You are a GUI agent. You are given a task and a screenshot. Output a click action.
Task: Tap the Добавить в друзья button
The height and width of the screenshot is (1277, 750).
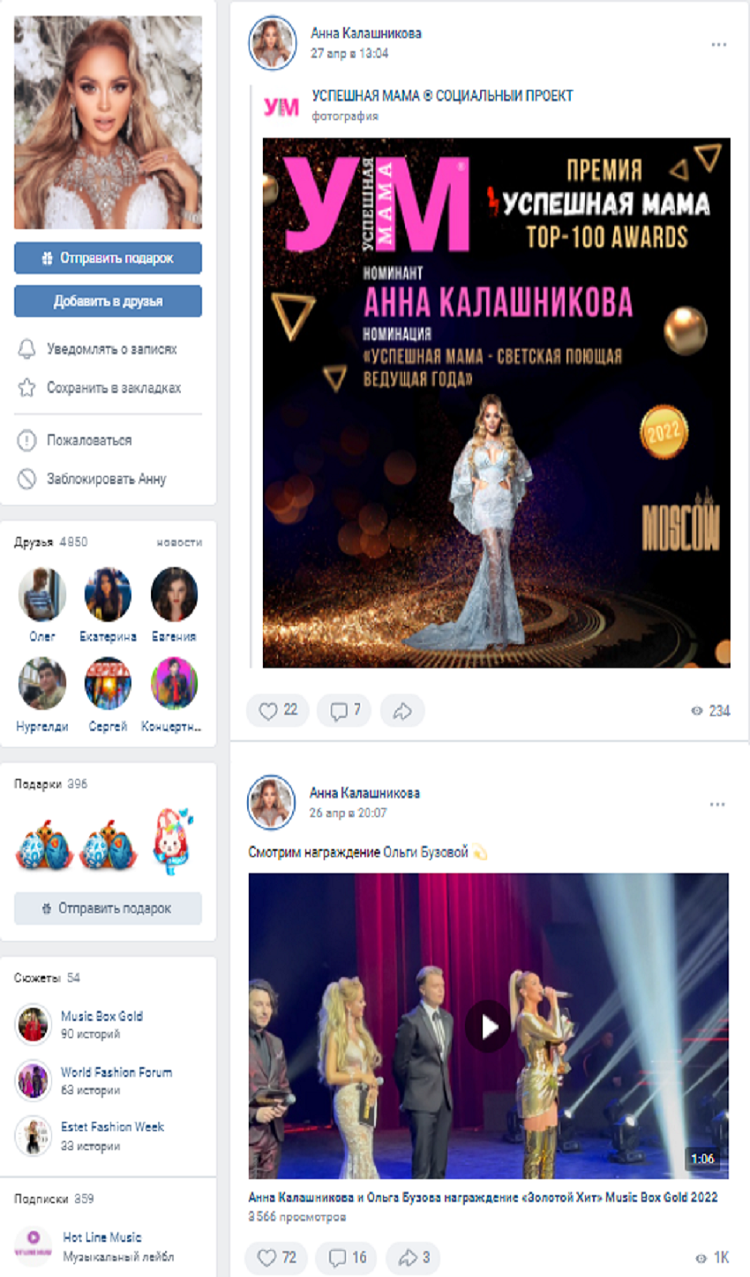(x=108, y=301)
